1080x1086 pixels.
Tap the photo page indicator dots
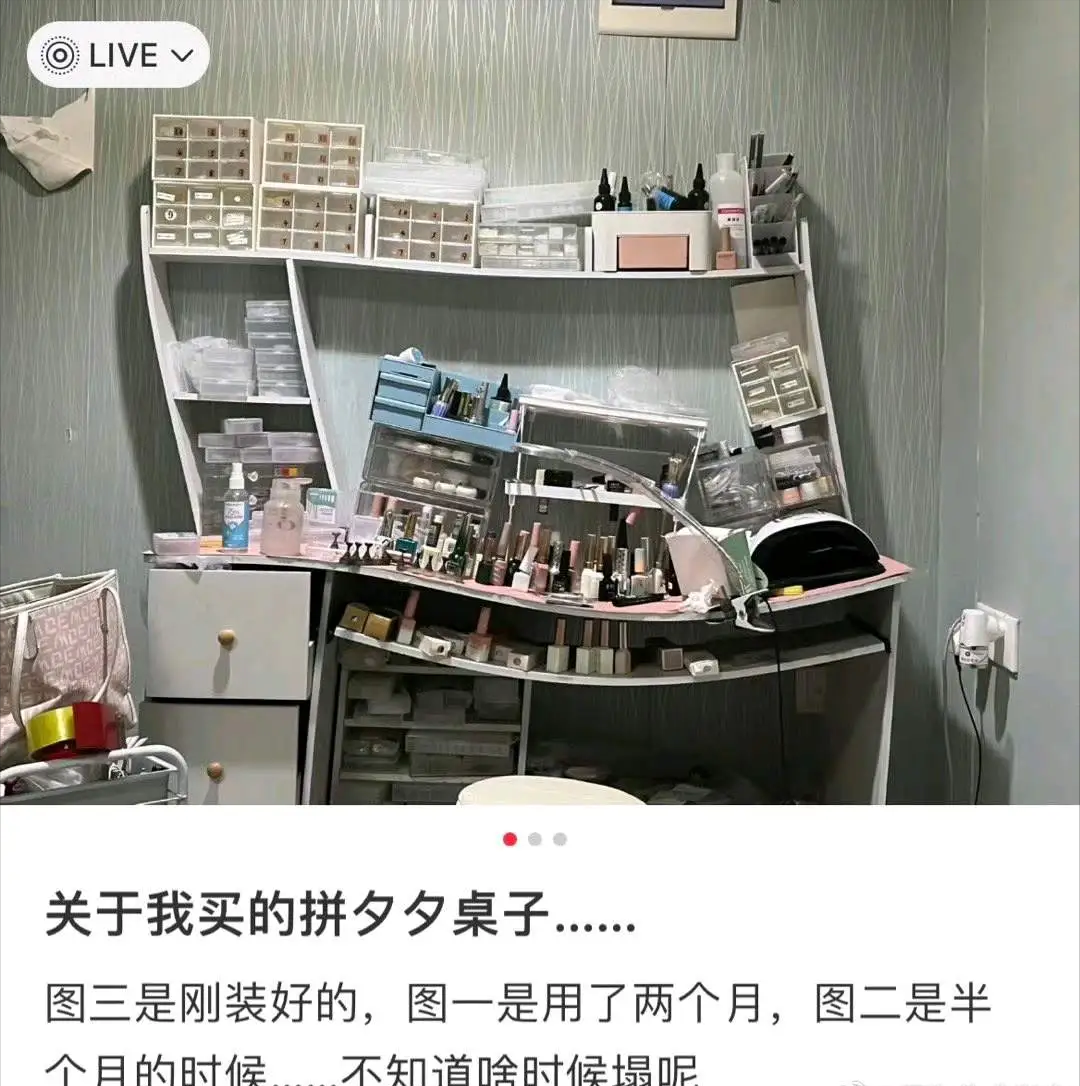pos(535,839)
